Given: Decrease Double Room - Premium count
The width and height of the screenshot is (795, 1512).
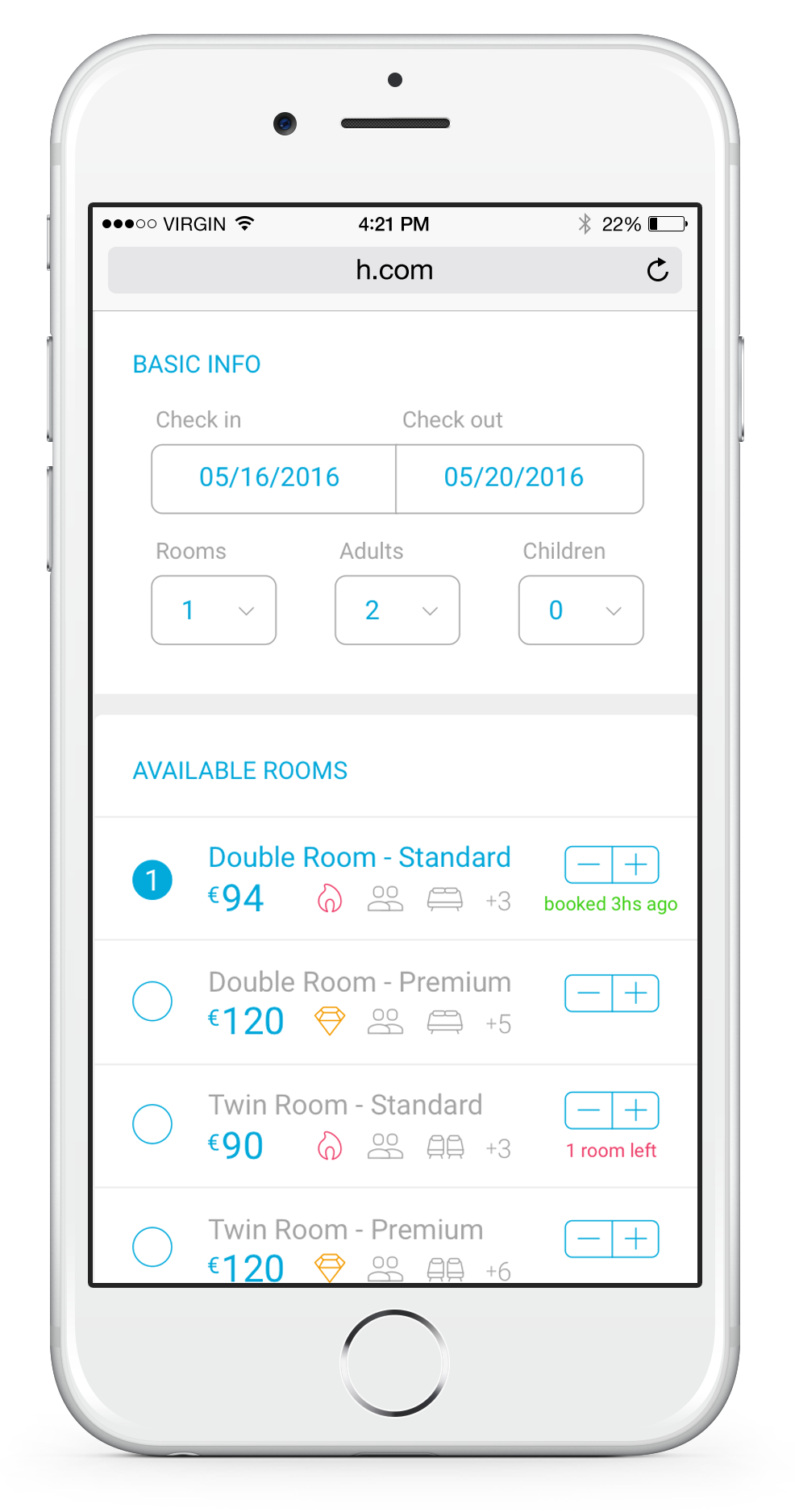Looking at the screenshot, I should [x=589, y=993].
